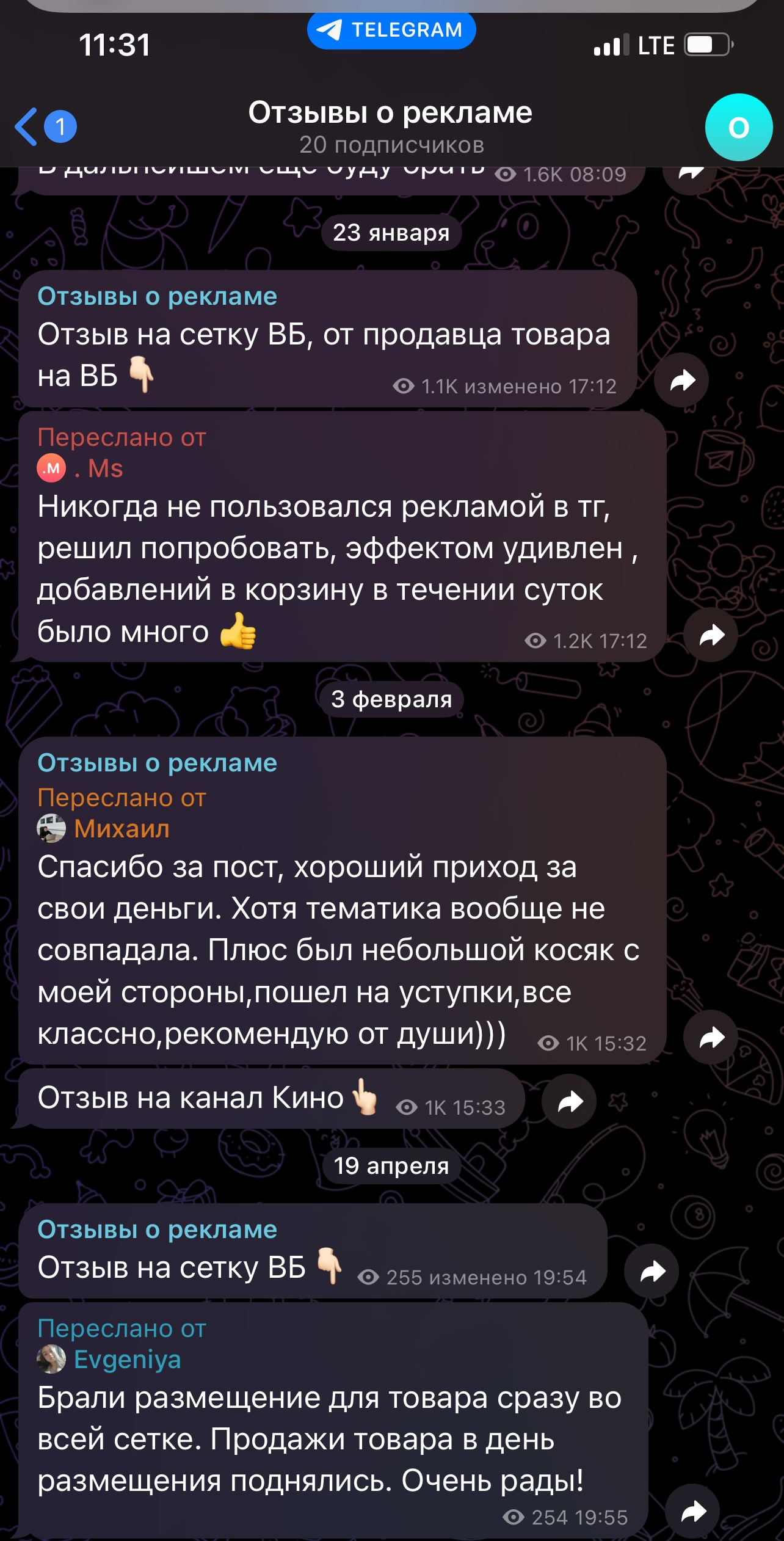Viewport: 784px width, 1541px height.
Task: Go back to the chat list
Action: (x=44, y=127)
